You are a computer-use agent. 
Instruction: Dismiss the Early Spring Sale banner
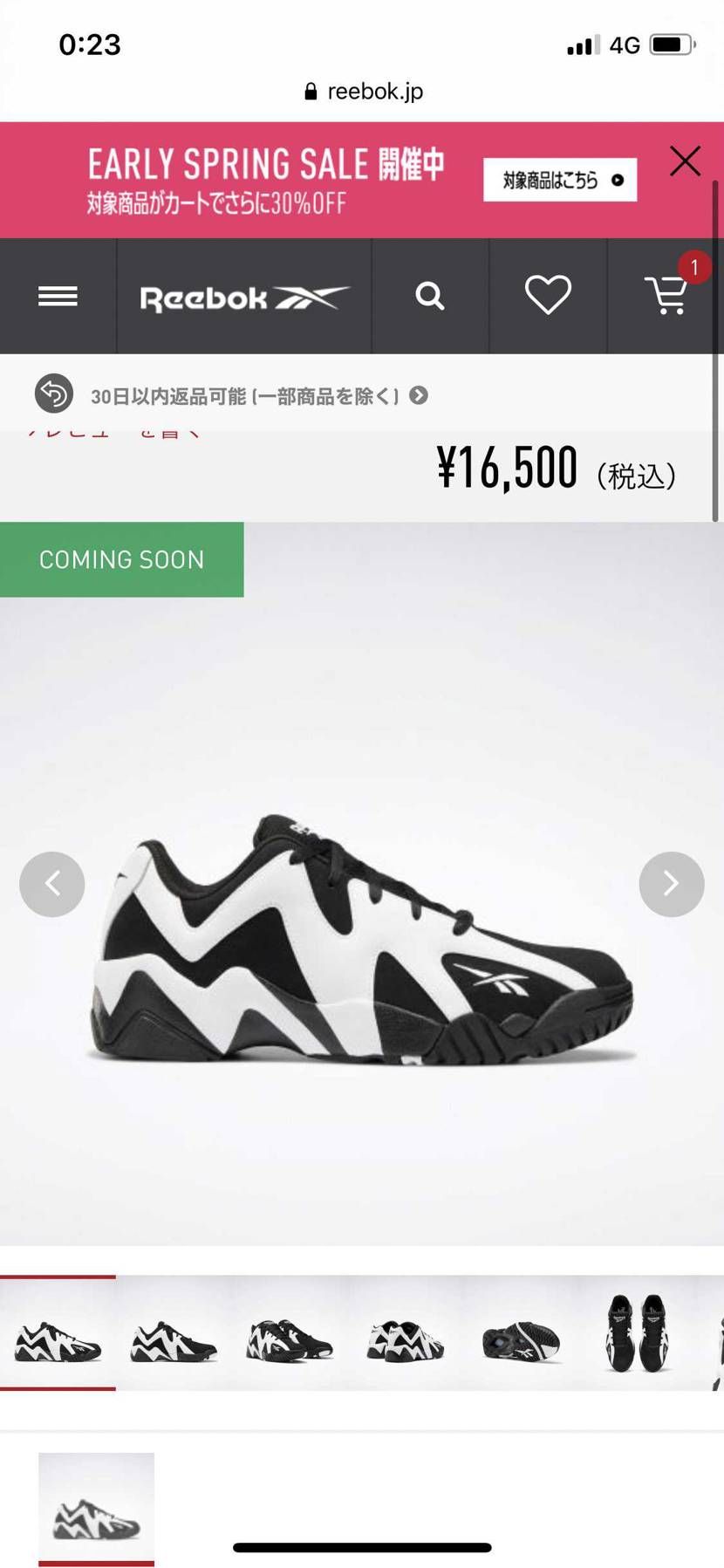click(x=685, y=161)
